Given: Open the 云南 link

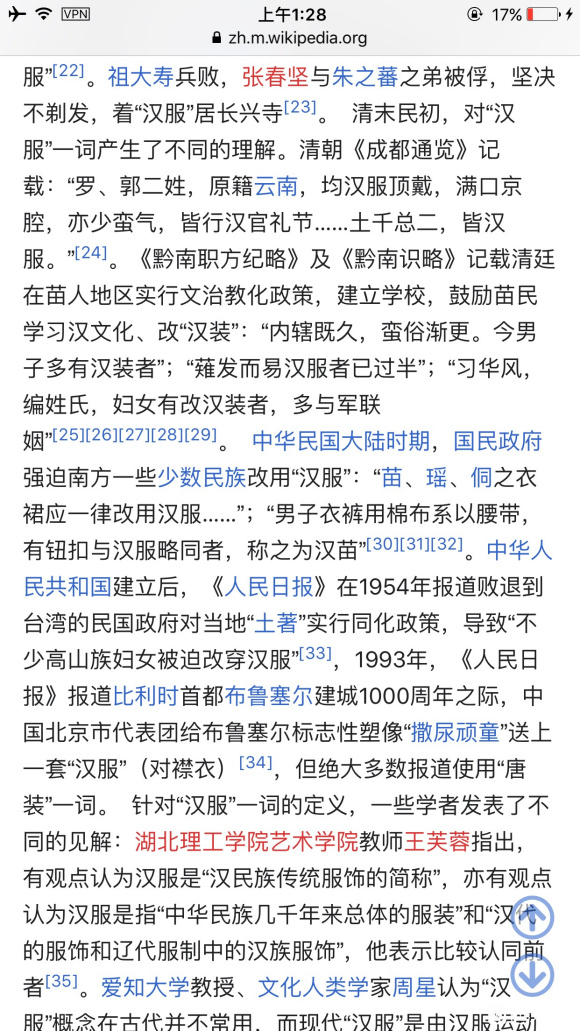Looking at the screenshot, I should point(276,187).
